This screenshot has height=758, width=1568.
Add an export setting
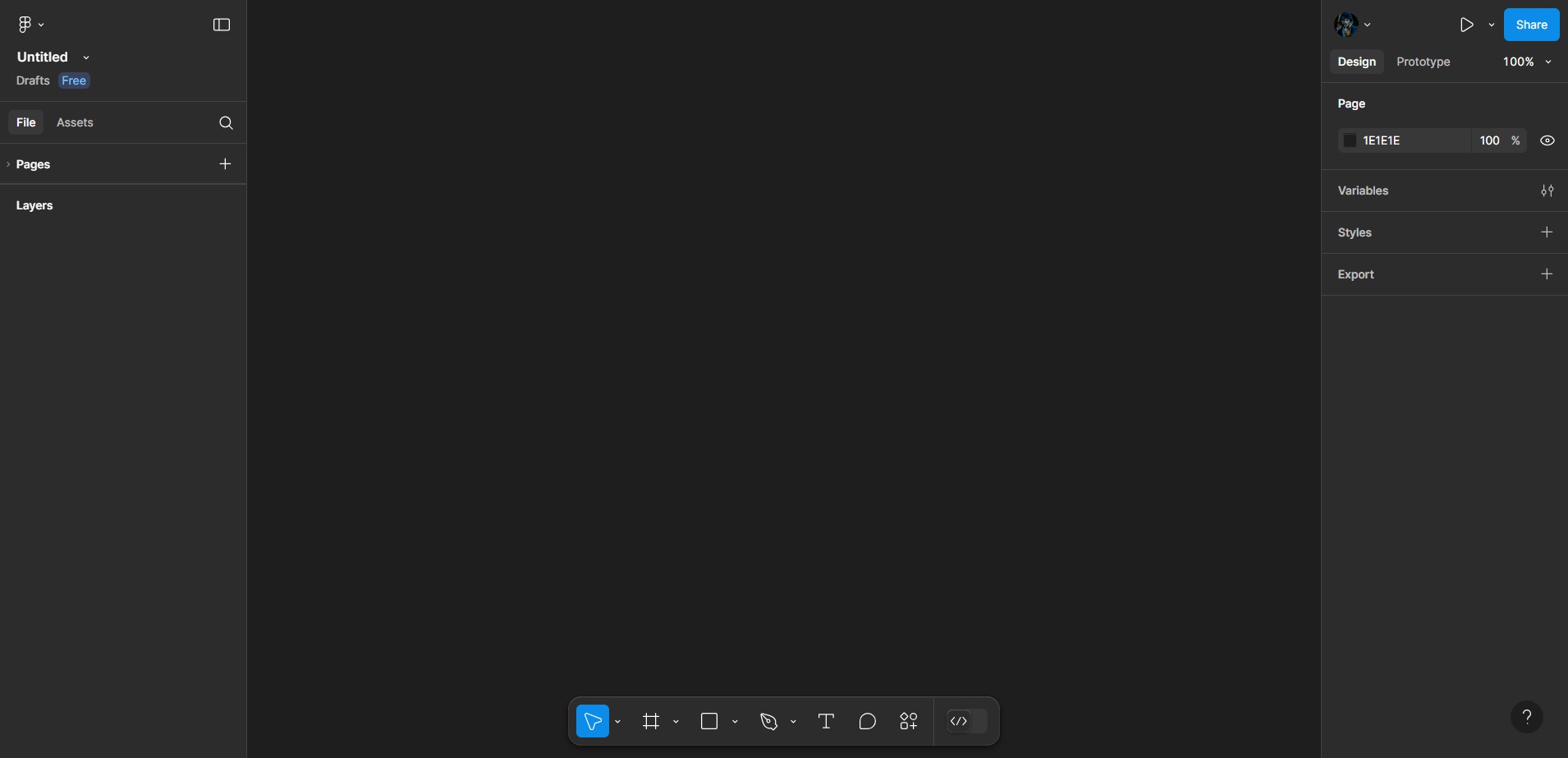(1547, 274)
